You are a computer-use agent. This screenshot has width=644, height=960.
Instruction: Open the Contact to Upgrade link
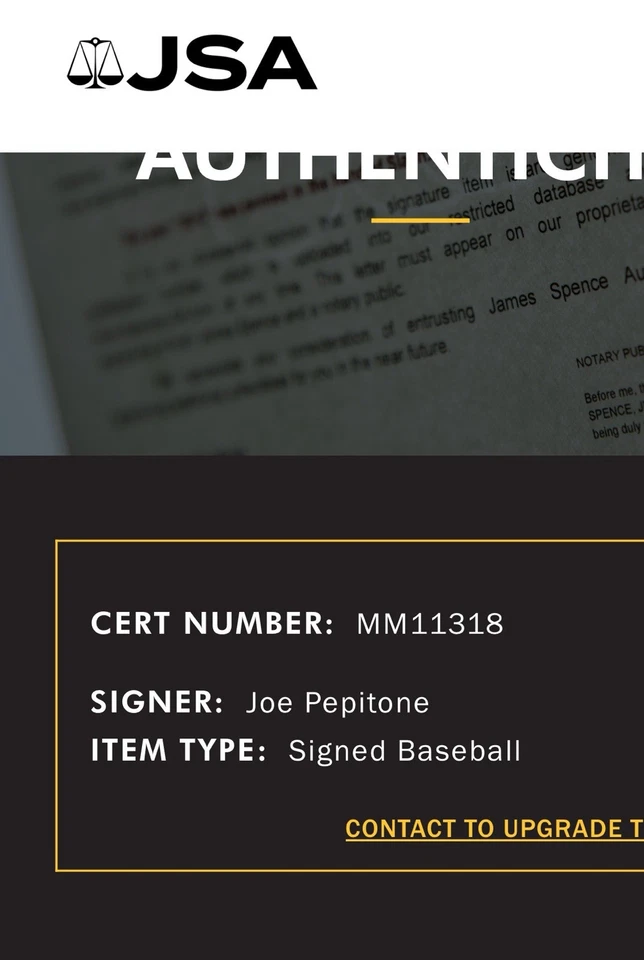[x=494, y=829]
